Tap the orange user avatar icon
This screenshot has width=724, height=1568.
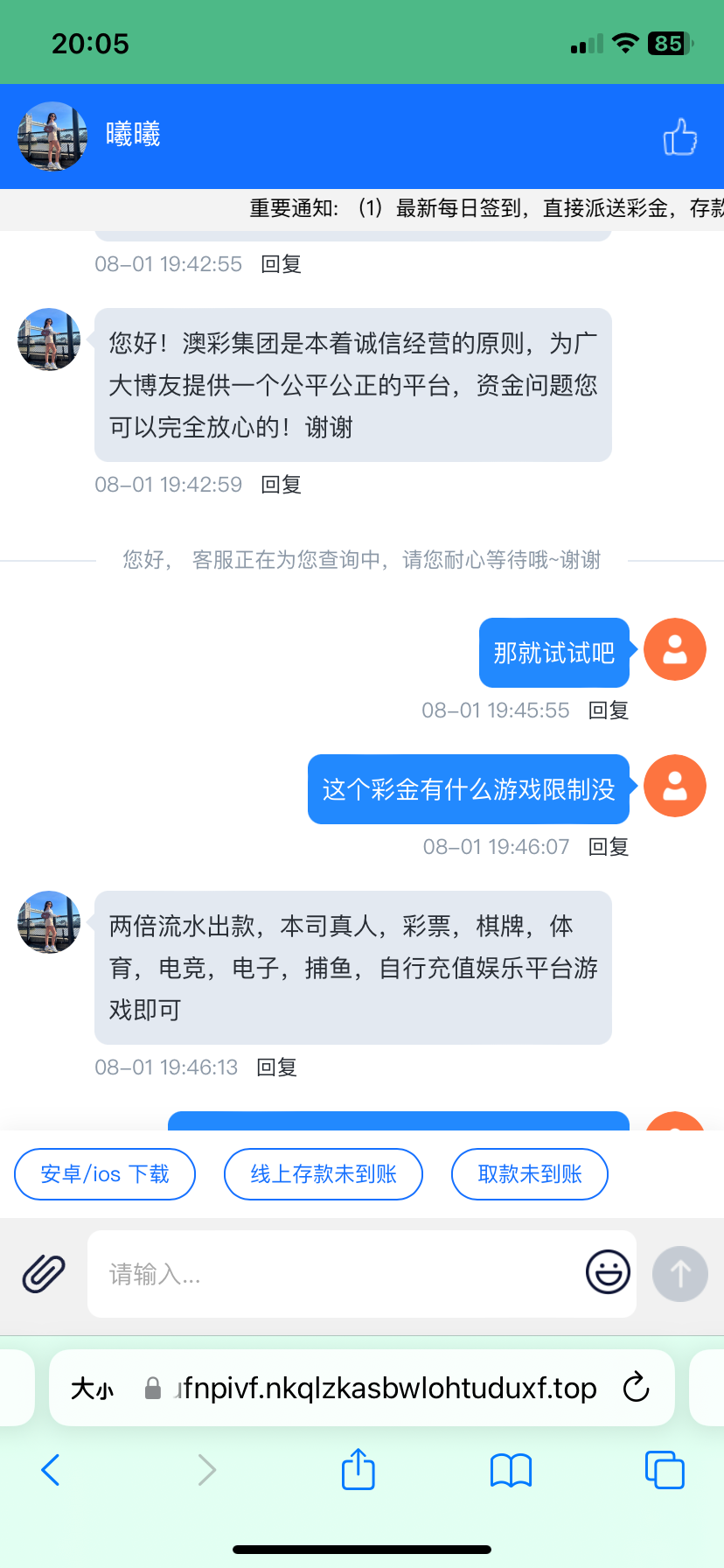674,649
